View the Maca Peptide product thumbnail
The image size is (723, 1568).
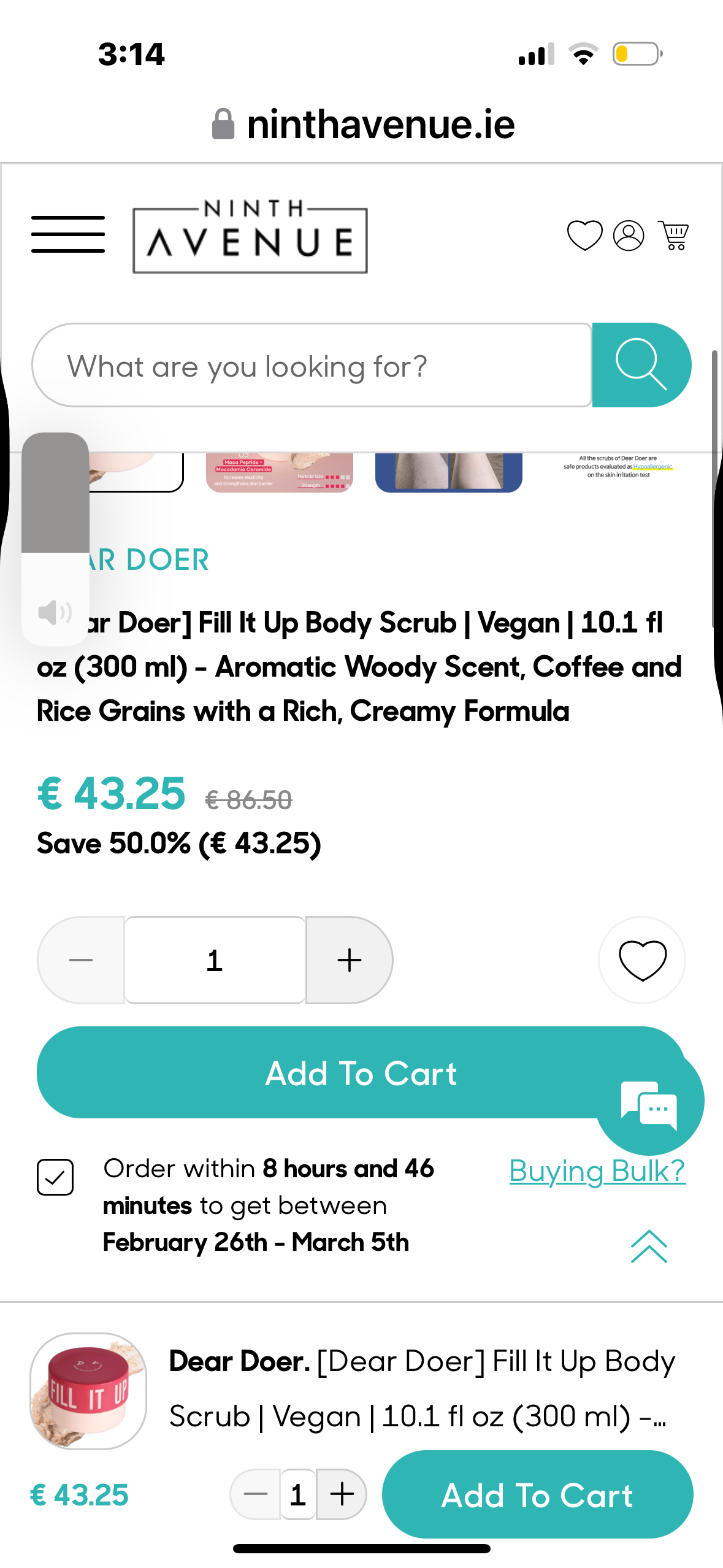coord(280,472)
